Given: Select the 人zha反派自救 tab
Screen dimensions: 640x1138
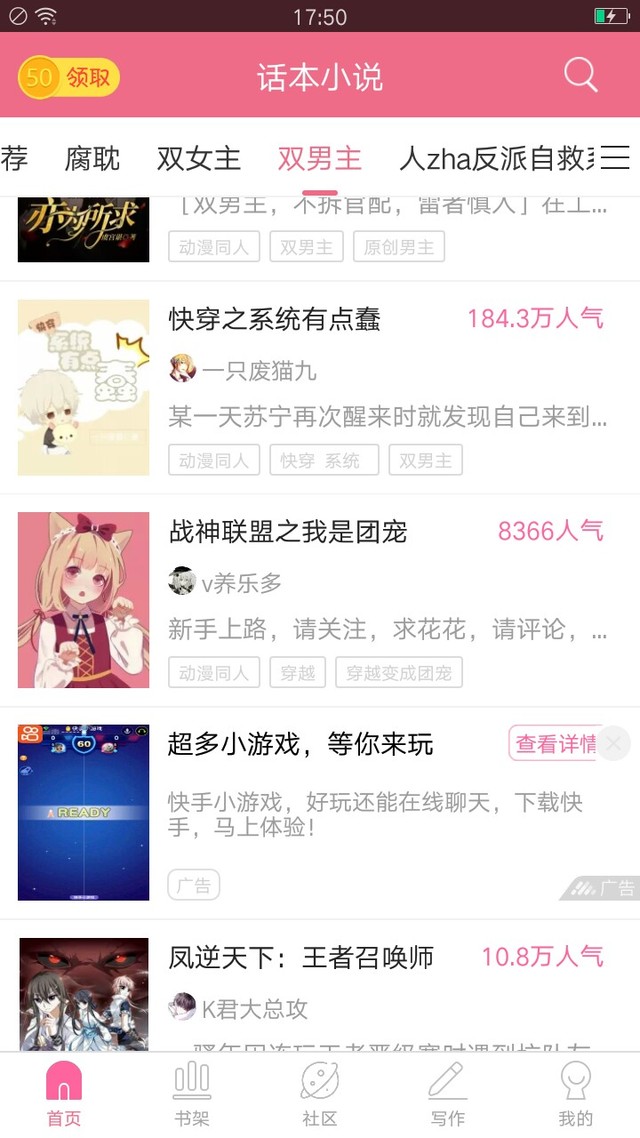Looking at the screenshot, I should 497,158.
